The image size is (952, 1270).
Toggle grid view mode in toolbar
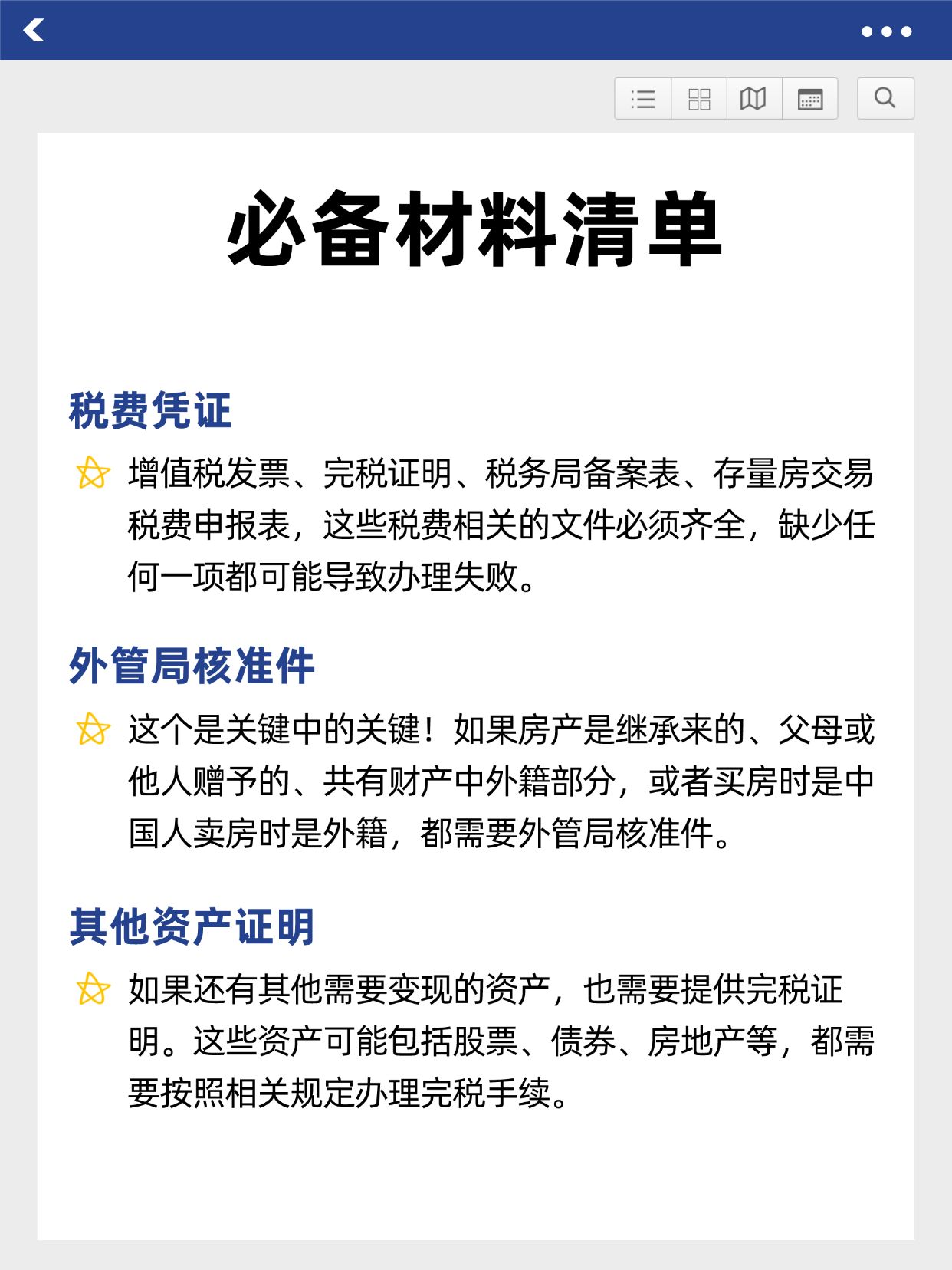pyautogui.click(x=699, y=98)
